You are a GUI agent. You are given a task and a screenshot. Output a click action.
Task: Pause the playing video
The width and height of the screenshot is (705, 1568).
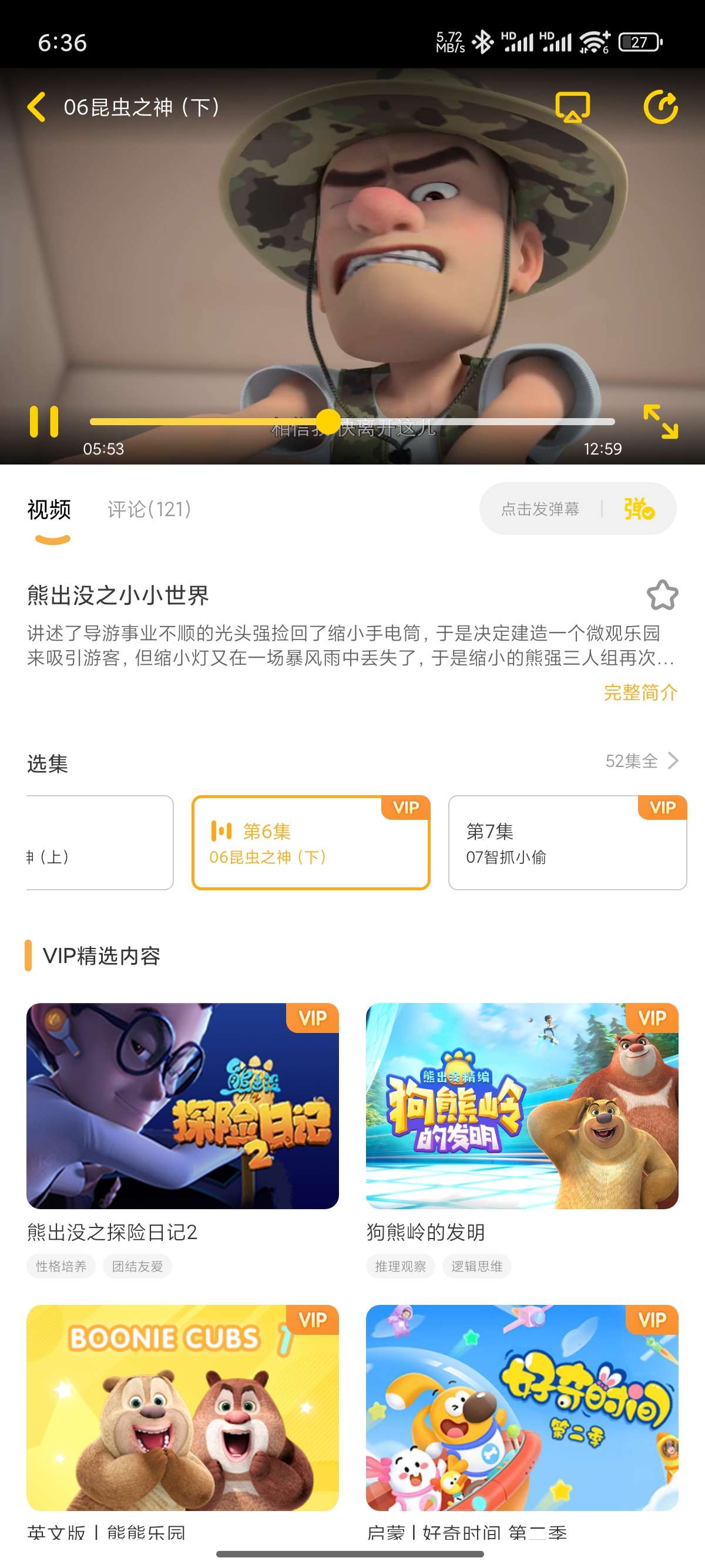click(44, 421)
